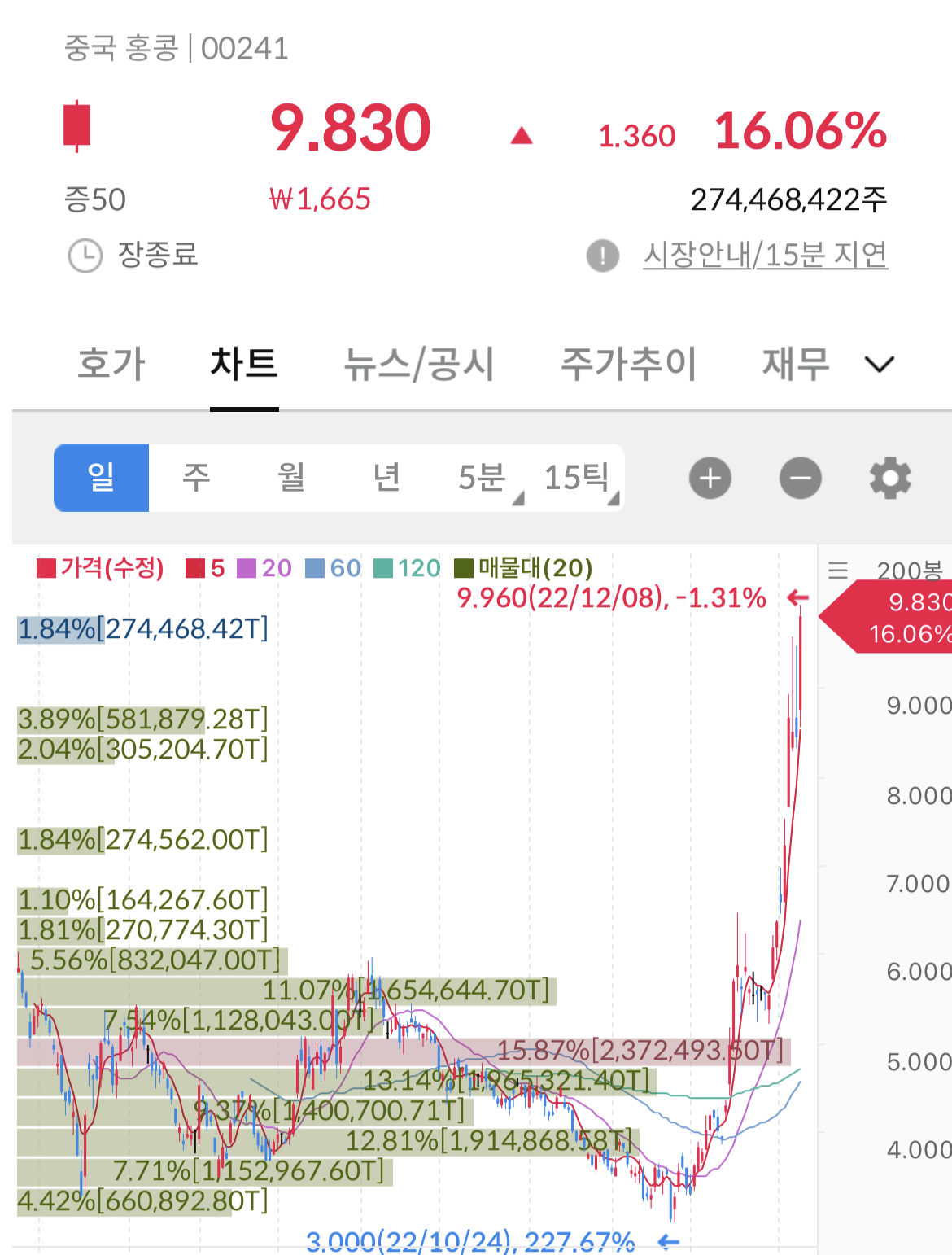This screenshot has height=1255, width=952.
Task: Open the 15틱 tick interval dropdown
Action: click(x=577, y=478)
